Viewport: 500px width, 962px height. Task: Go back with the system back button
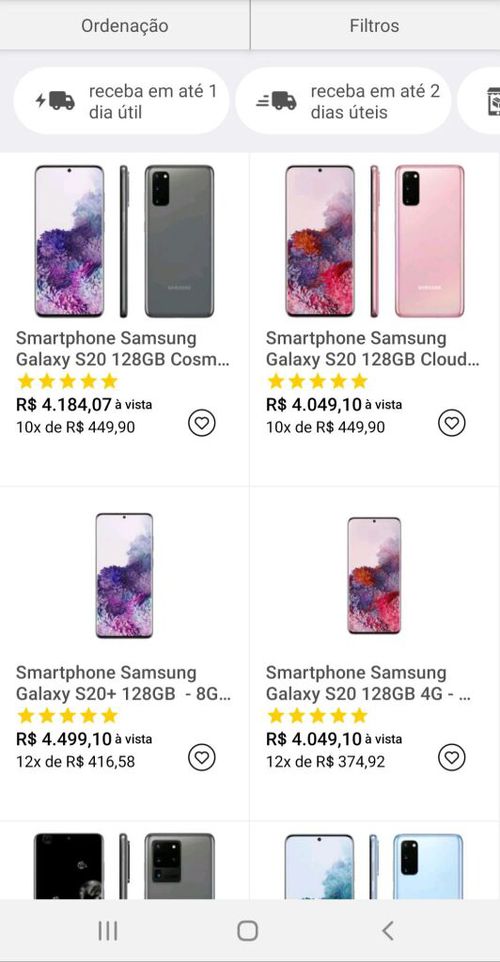click(388, 931)
